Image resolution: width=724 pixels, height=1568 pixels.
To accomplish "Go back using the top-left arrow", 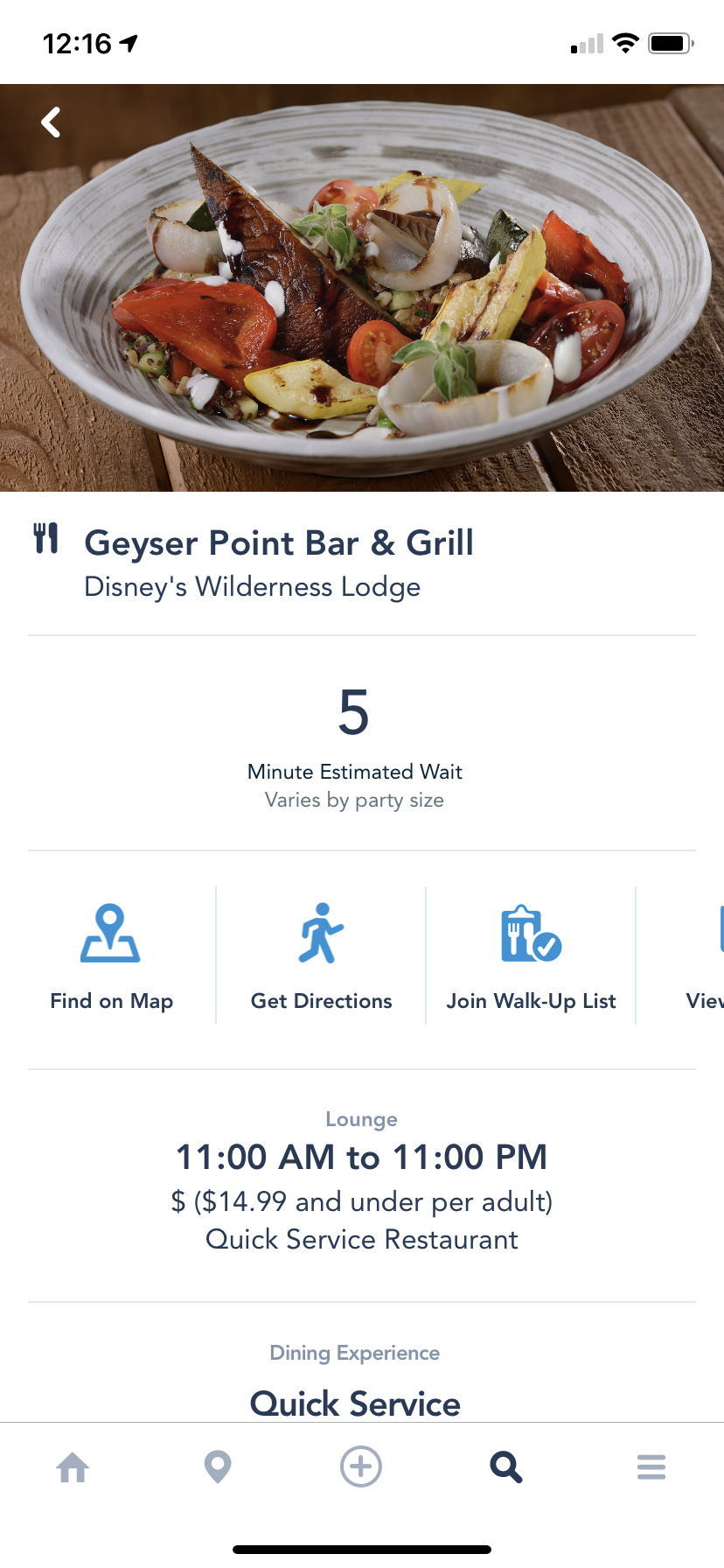I will tap(52, 122).
